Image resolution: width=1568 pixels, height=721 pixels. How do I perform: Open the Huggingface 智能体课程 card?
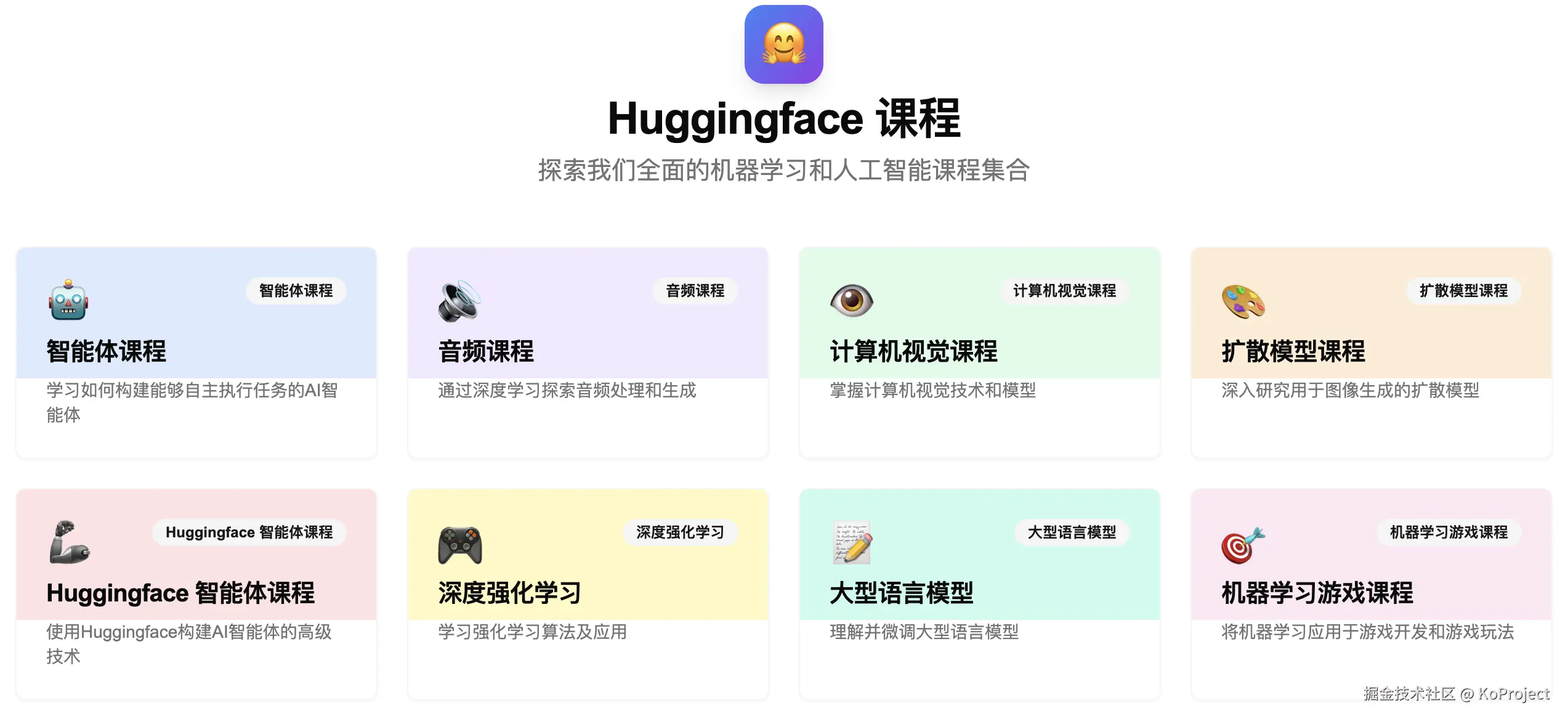(x=196, y=593)
